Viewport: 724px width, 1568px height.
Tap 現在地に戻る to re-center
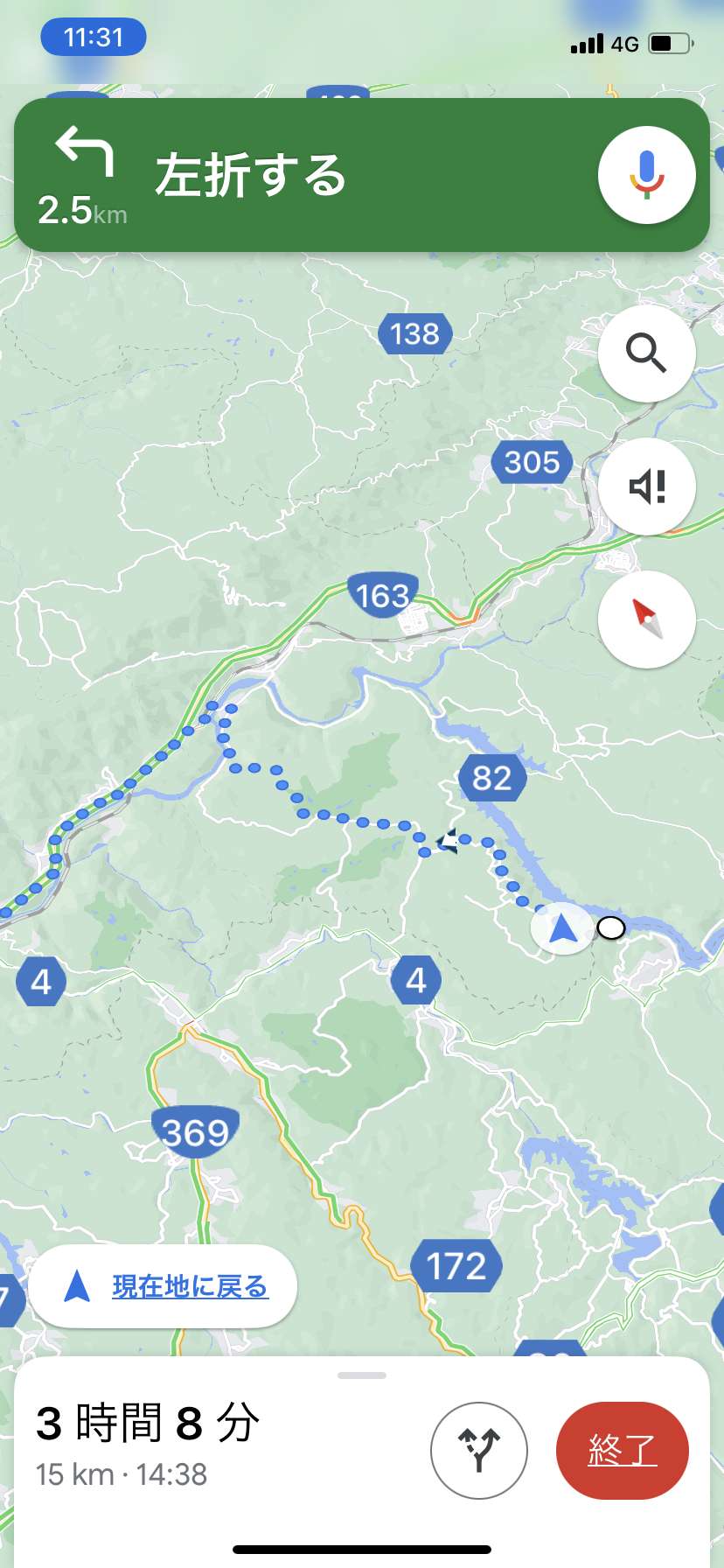click(163, 1286)
